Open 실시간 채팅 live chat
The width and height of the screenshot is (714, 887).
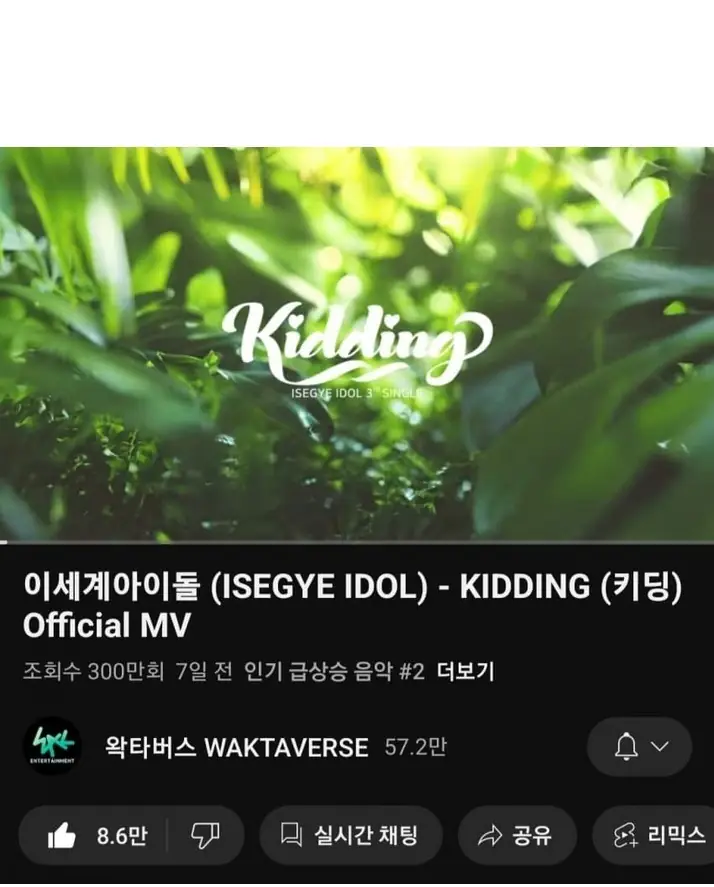tap(350, 836)
